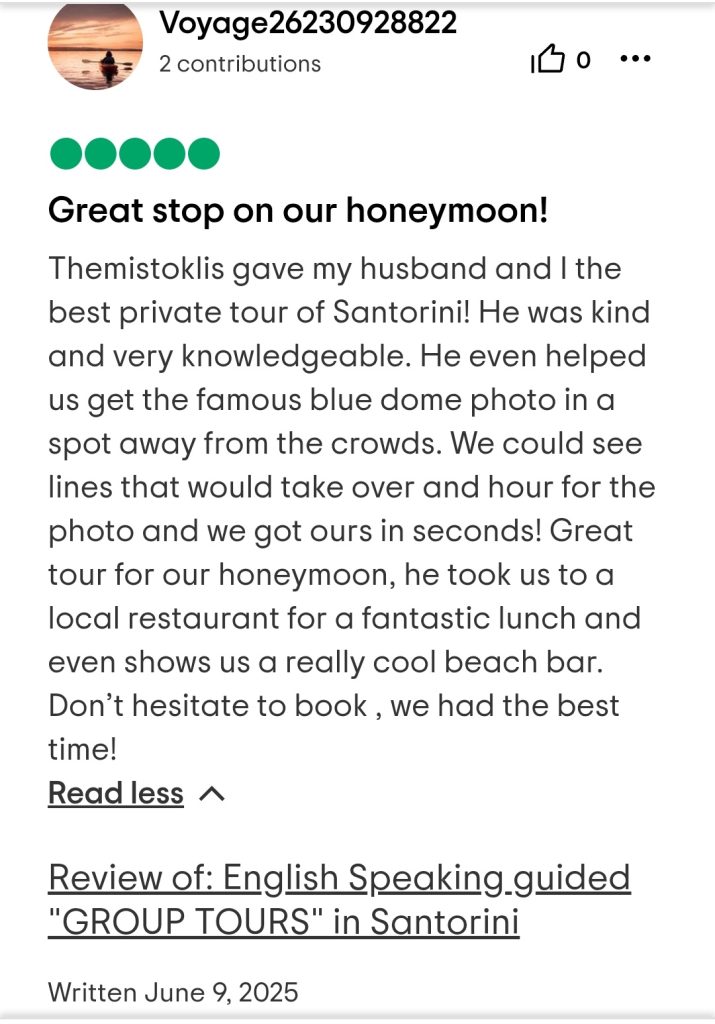Open the reviewed English Speaking guided tours link
715x1024 pixels.
point(339,898)
